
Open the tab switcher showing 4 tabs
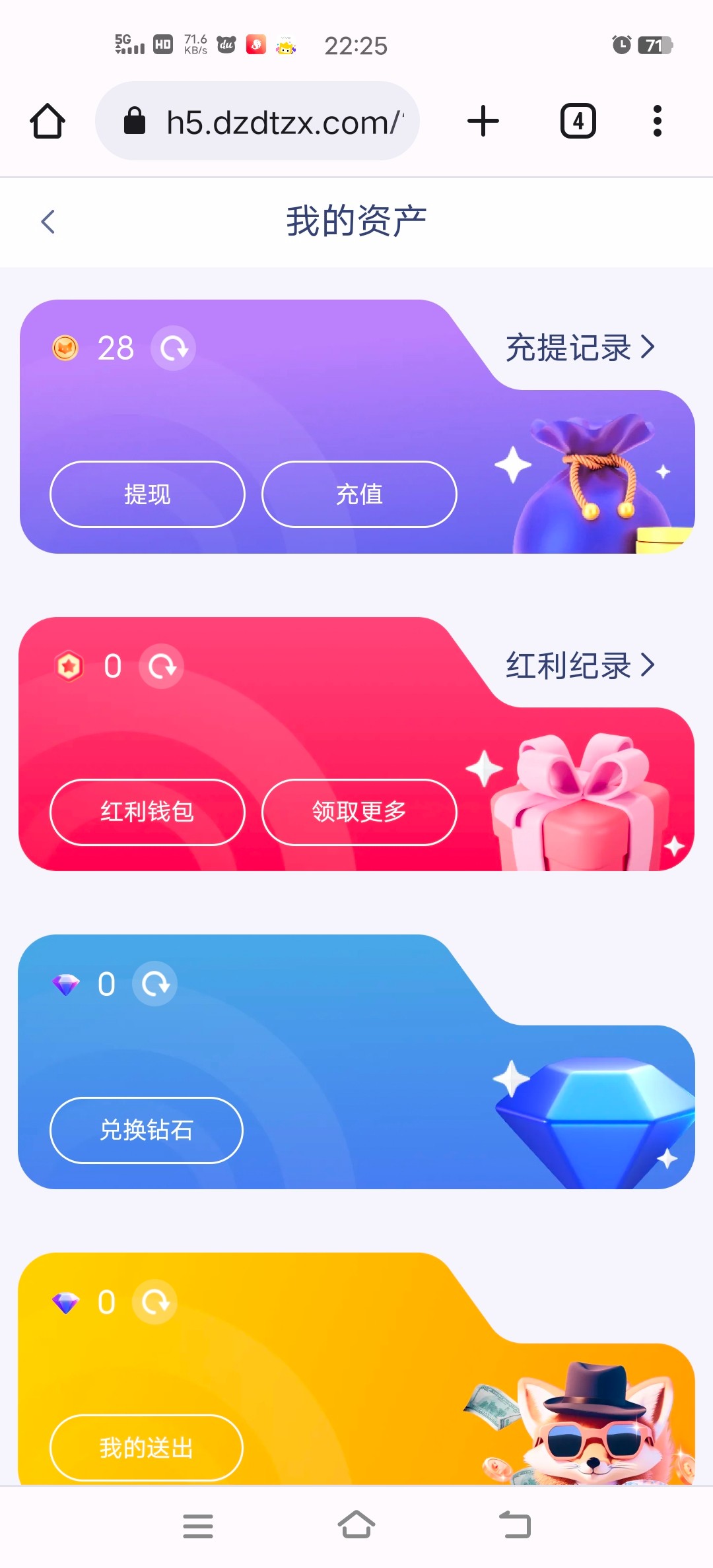(x=578, y=121)
